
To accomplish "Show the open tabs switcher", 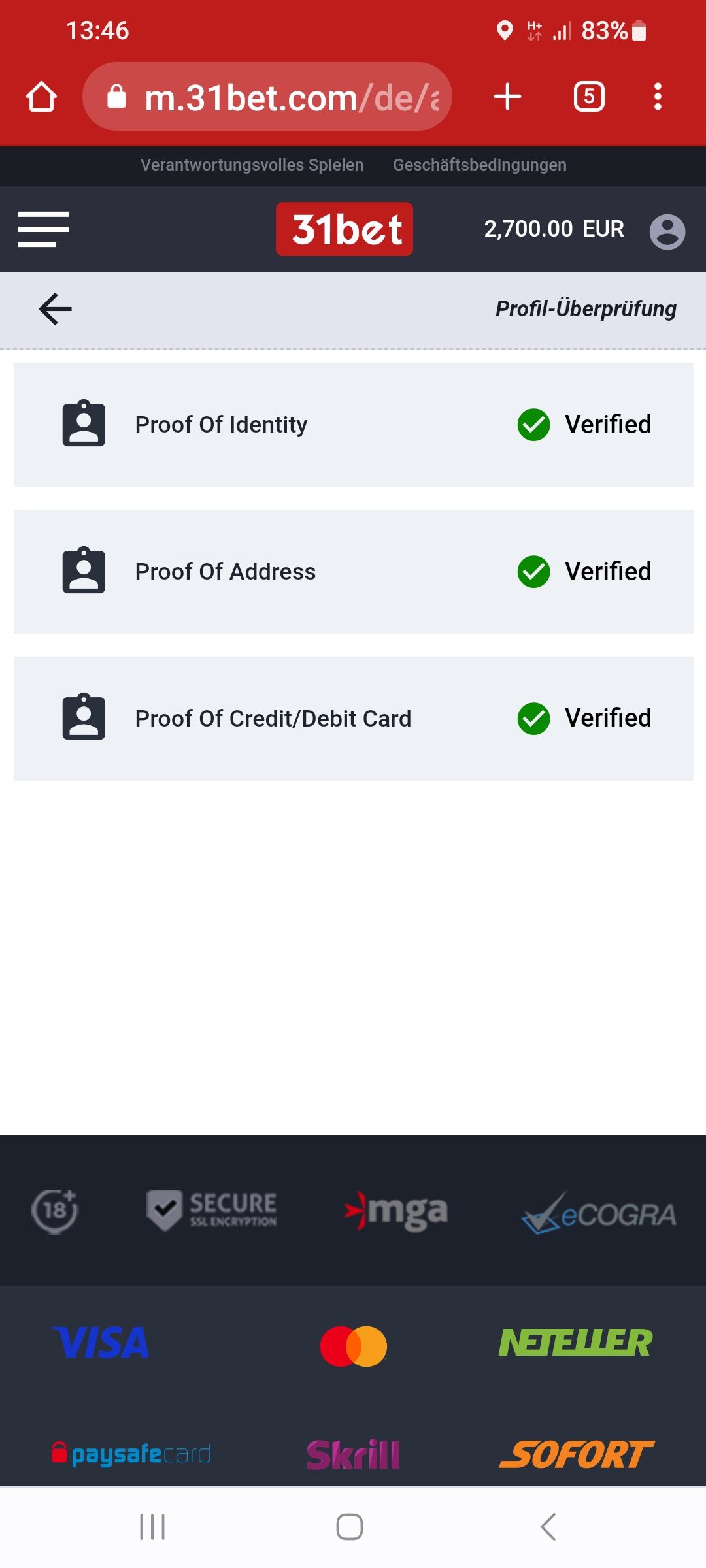I will pyautogui.click(x=589, y=97).
